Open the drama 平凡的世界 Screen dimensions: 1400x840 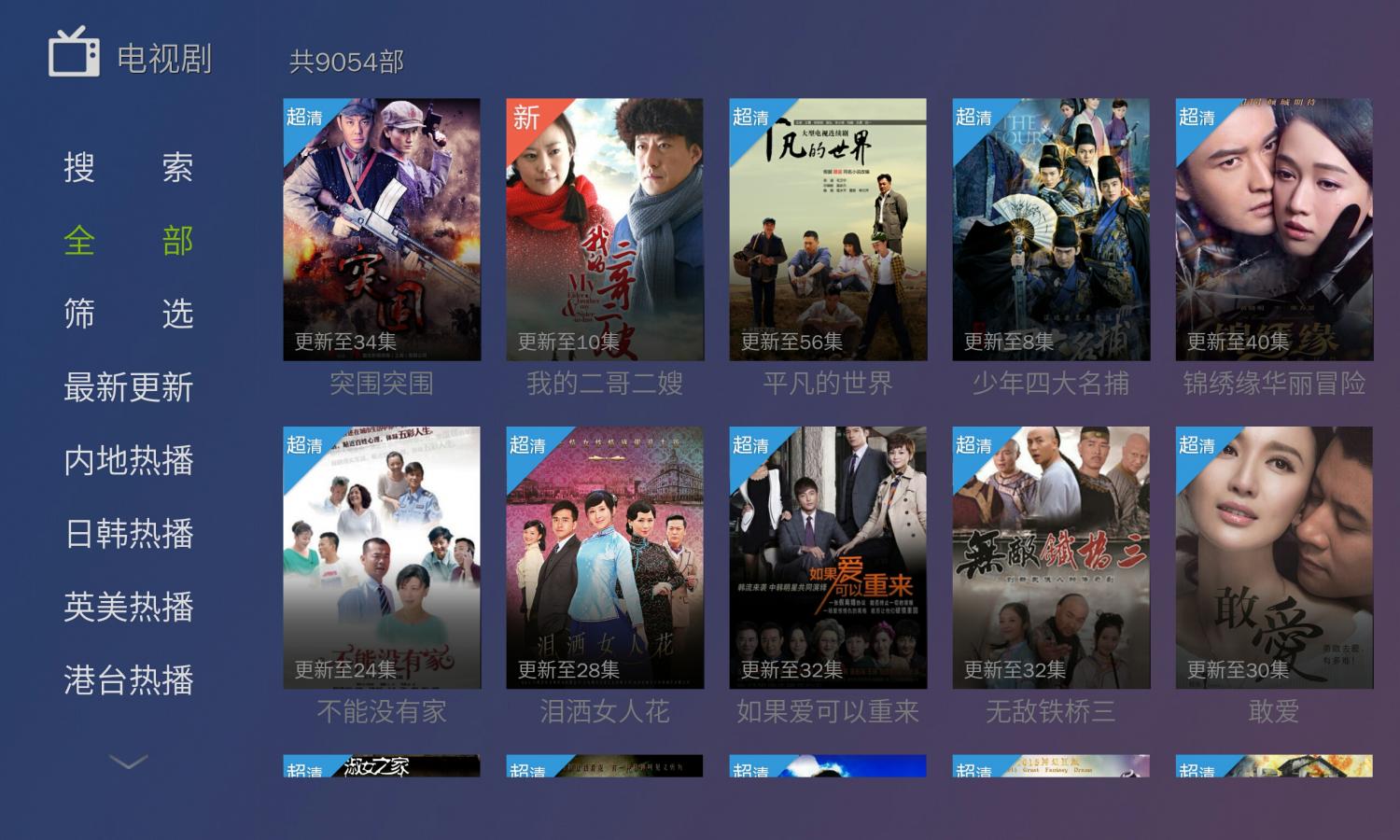click(828, 230)
